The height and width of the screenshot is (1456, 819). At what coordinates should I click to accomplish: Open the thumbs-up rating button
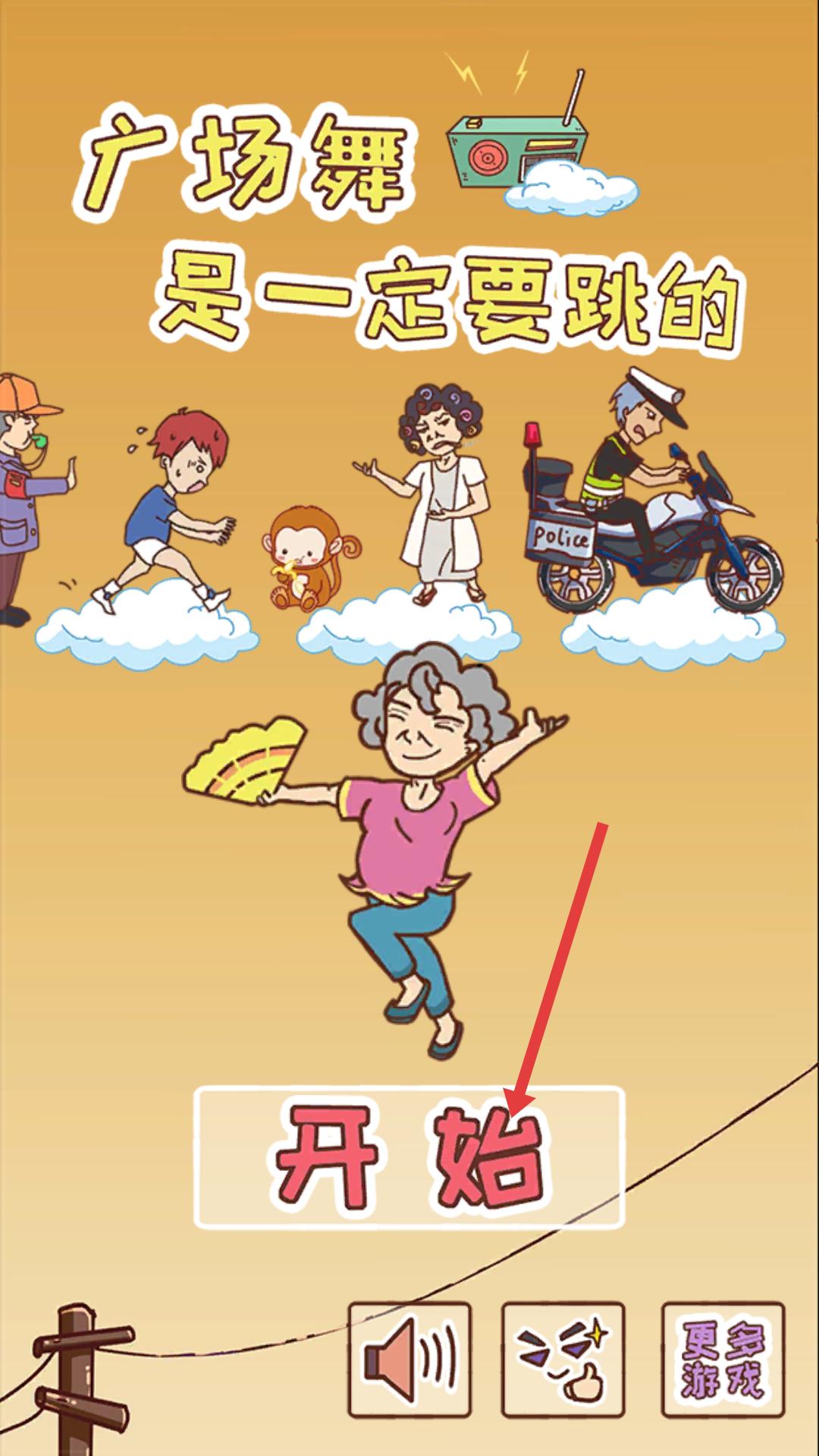(563, 1360)
